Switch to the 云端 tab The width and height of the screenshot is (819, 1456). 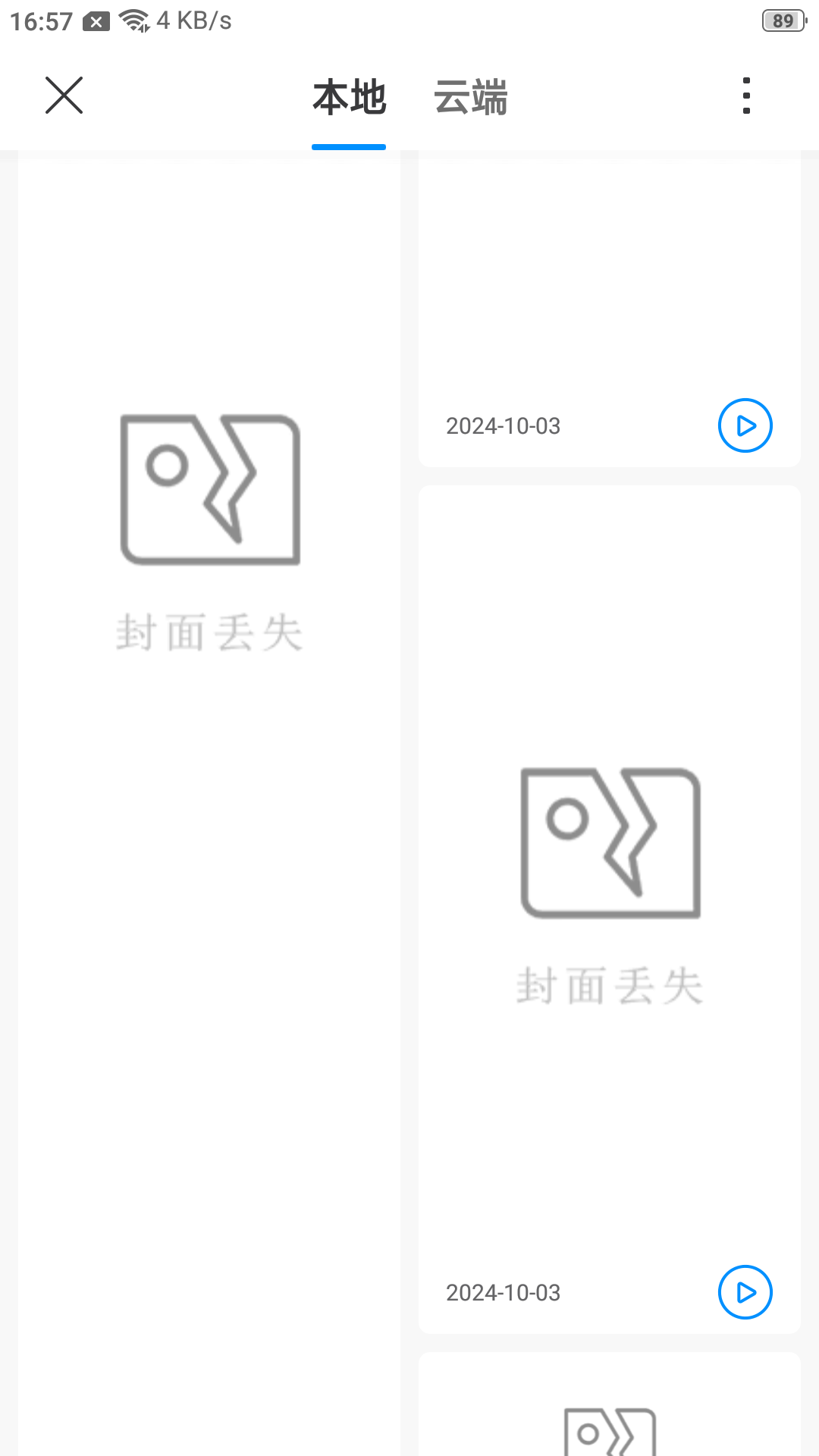coord(470,98)
